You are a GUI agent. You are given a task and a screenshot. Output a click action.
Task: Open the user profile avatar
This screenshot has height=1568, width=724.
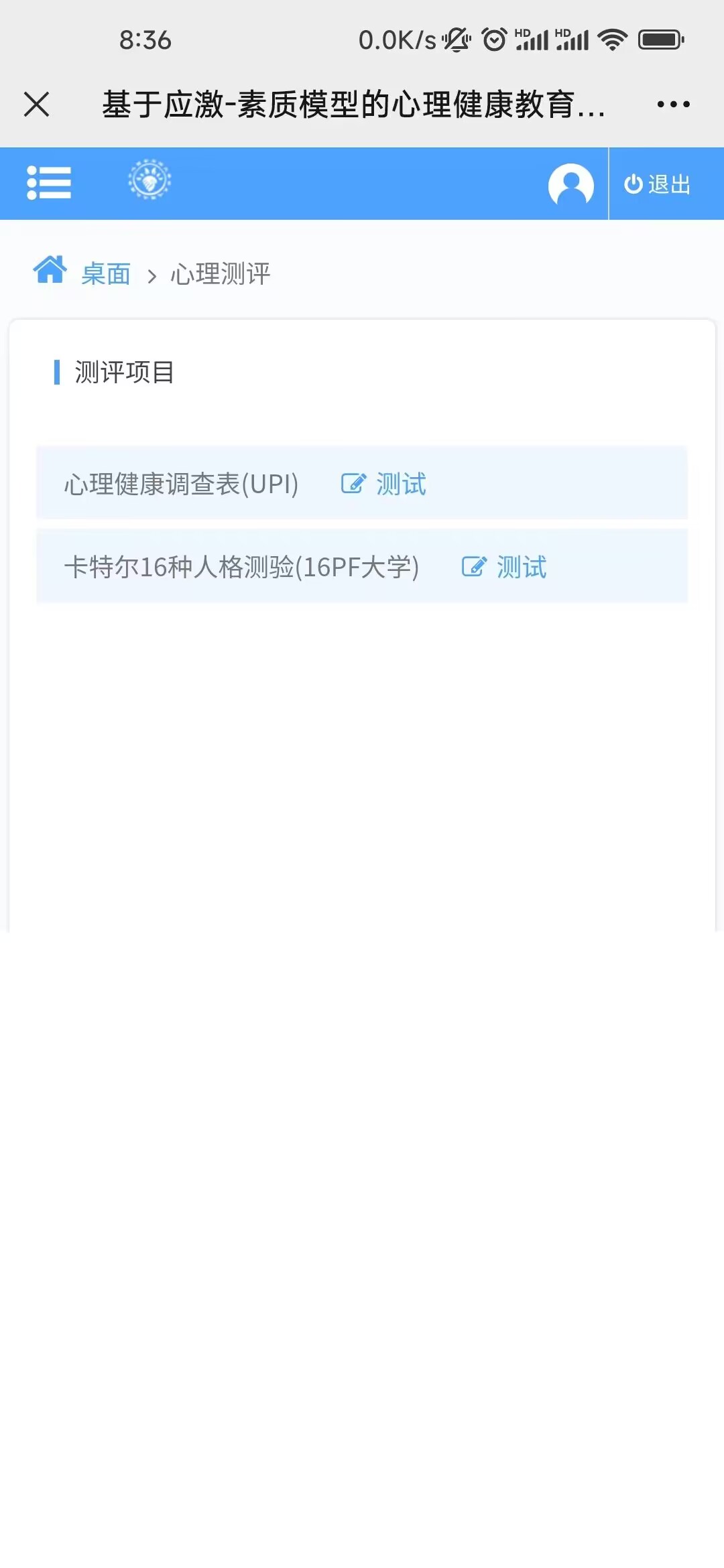[x=570, y=184]
